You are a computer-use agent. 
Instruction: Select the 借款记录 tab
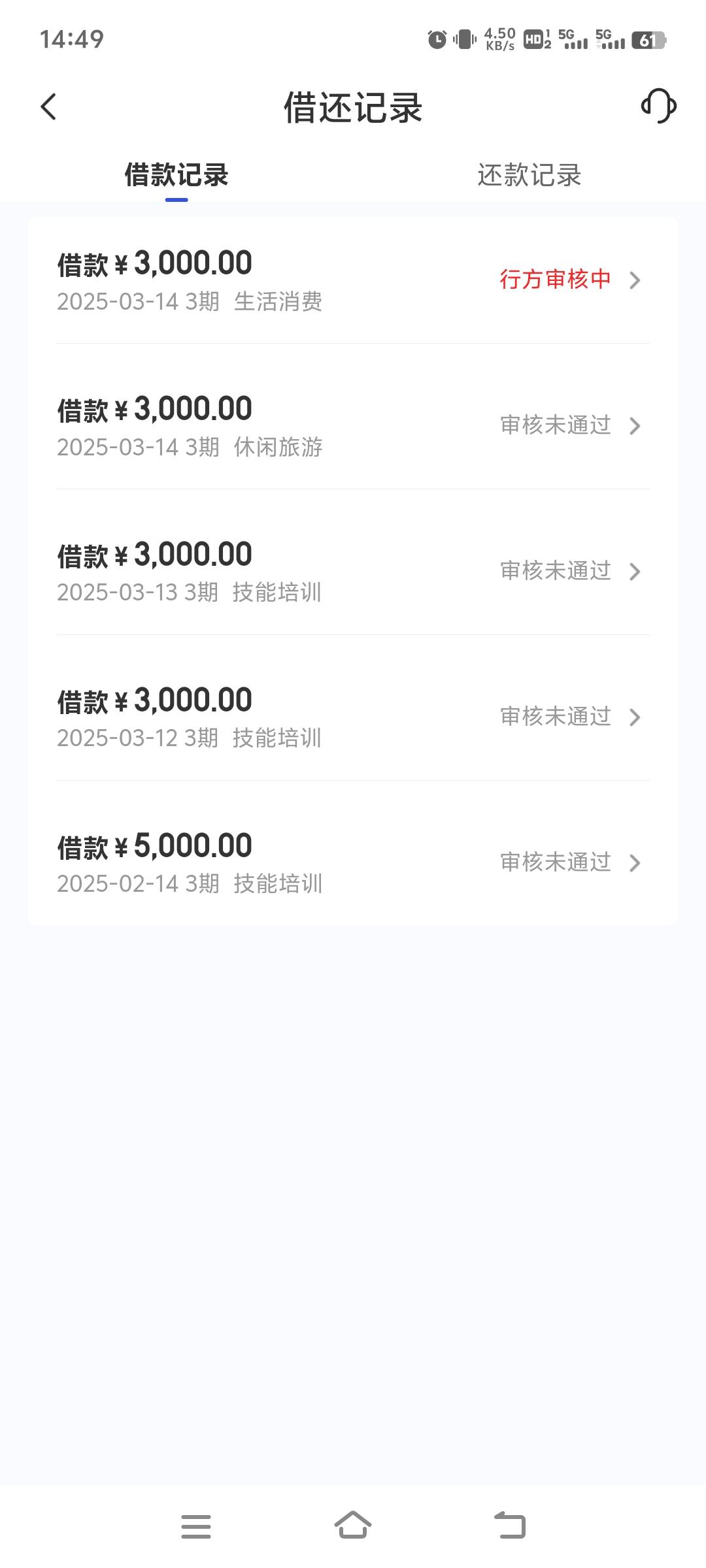pyautogui.click(x=176, y=175)
